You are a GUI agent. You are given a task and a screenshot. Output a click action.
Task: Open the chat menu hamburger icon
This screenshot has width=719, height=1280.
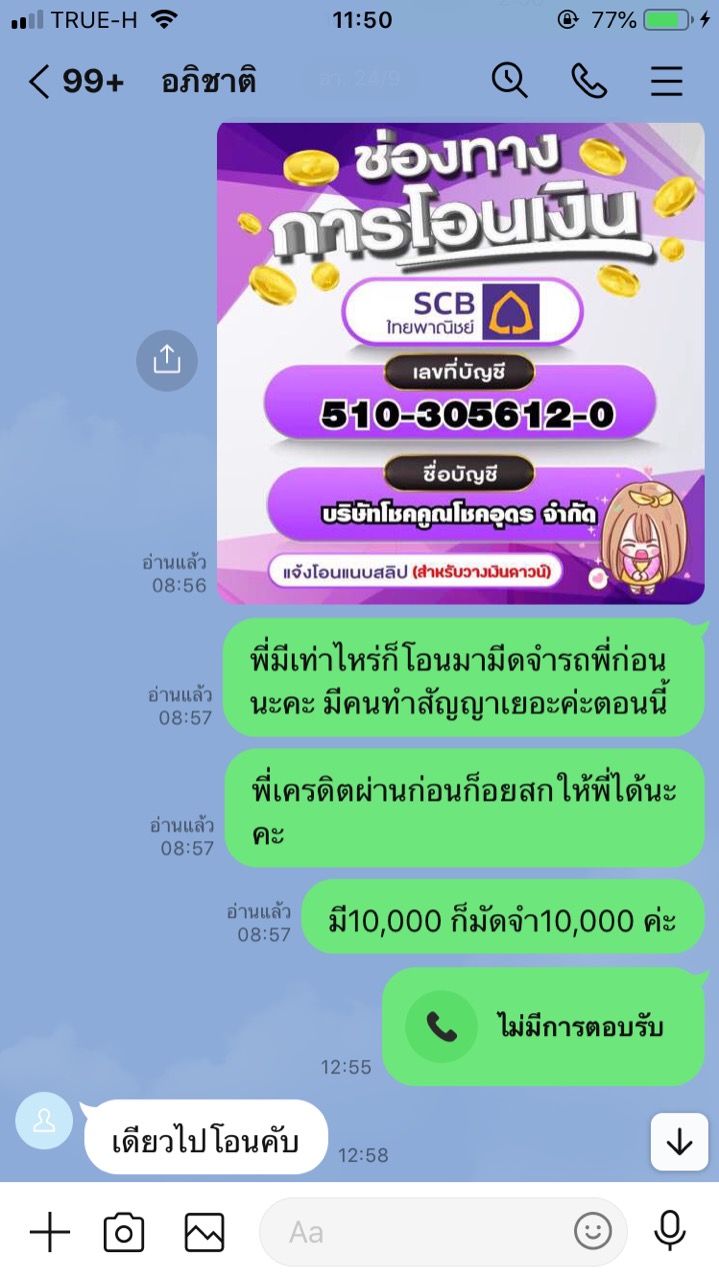tap(667, 81)
